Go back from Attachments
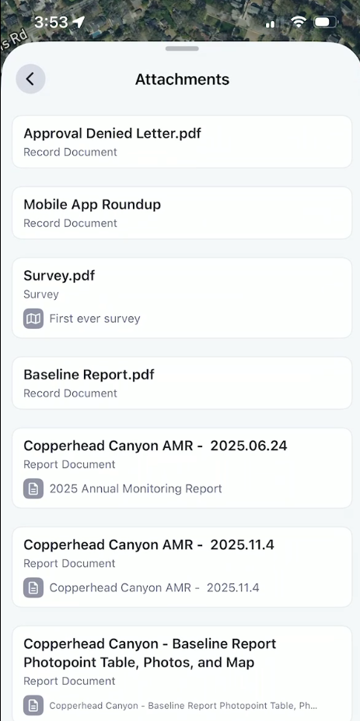This screenshot has width=360, height=721. click(x=30, y=79)
